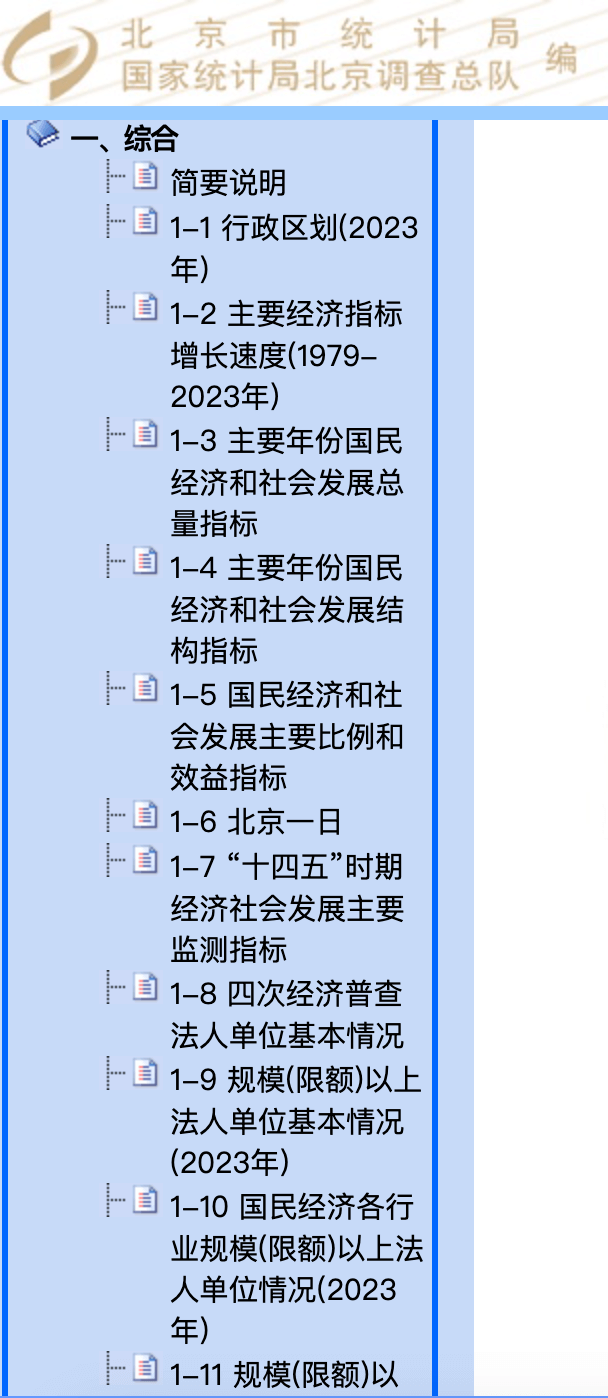Viewport: 608px width, 1398px height.
Task: View 1-10 国民经济各行业法人单位情况
Action: (297, 1268)
